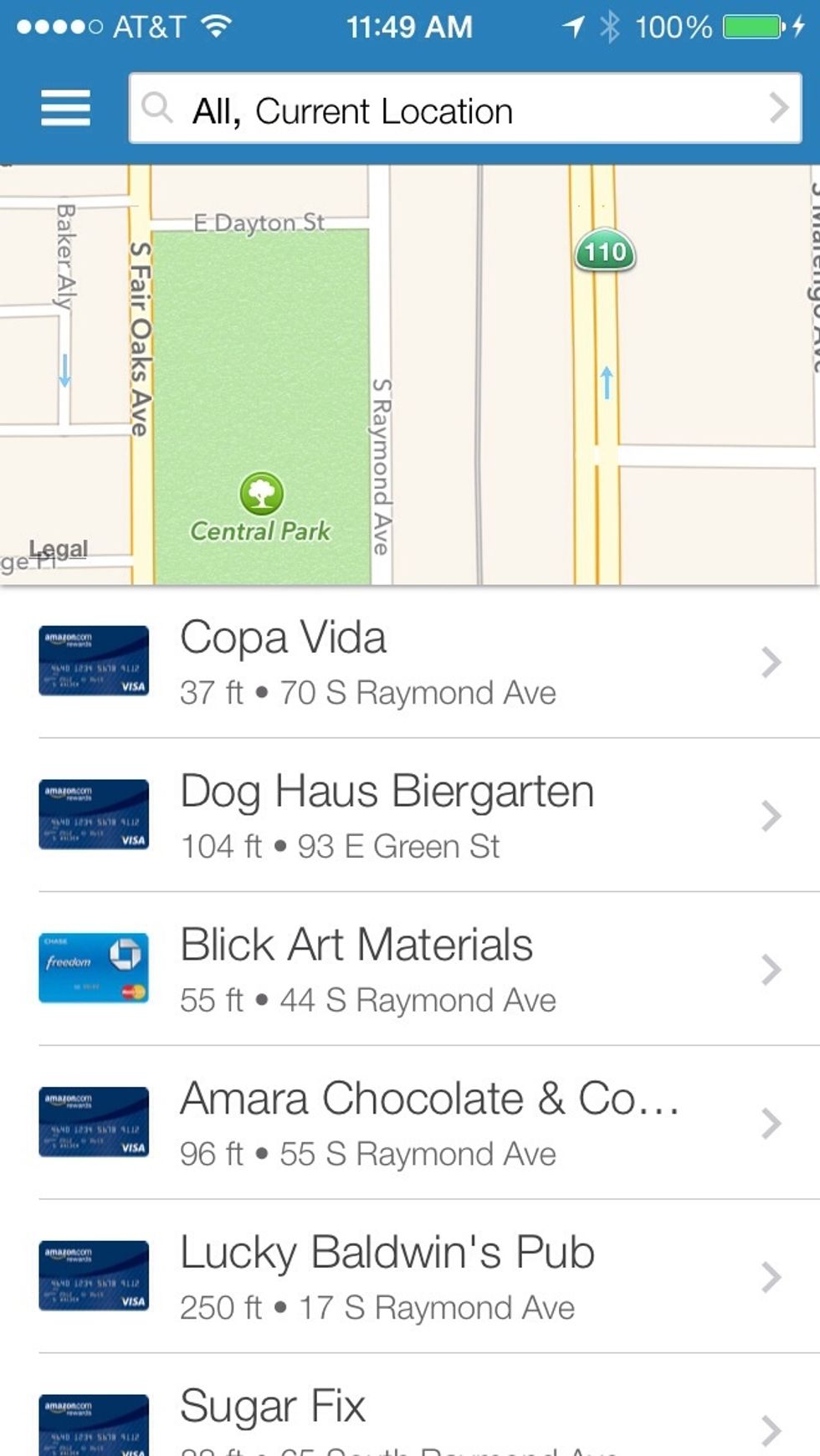Expand the Dog Haus Biergarten entry
The width and height of the screenshot is (820, 1456).
coord(771,816)
